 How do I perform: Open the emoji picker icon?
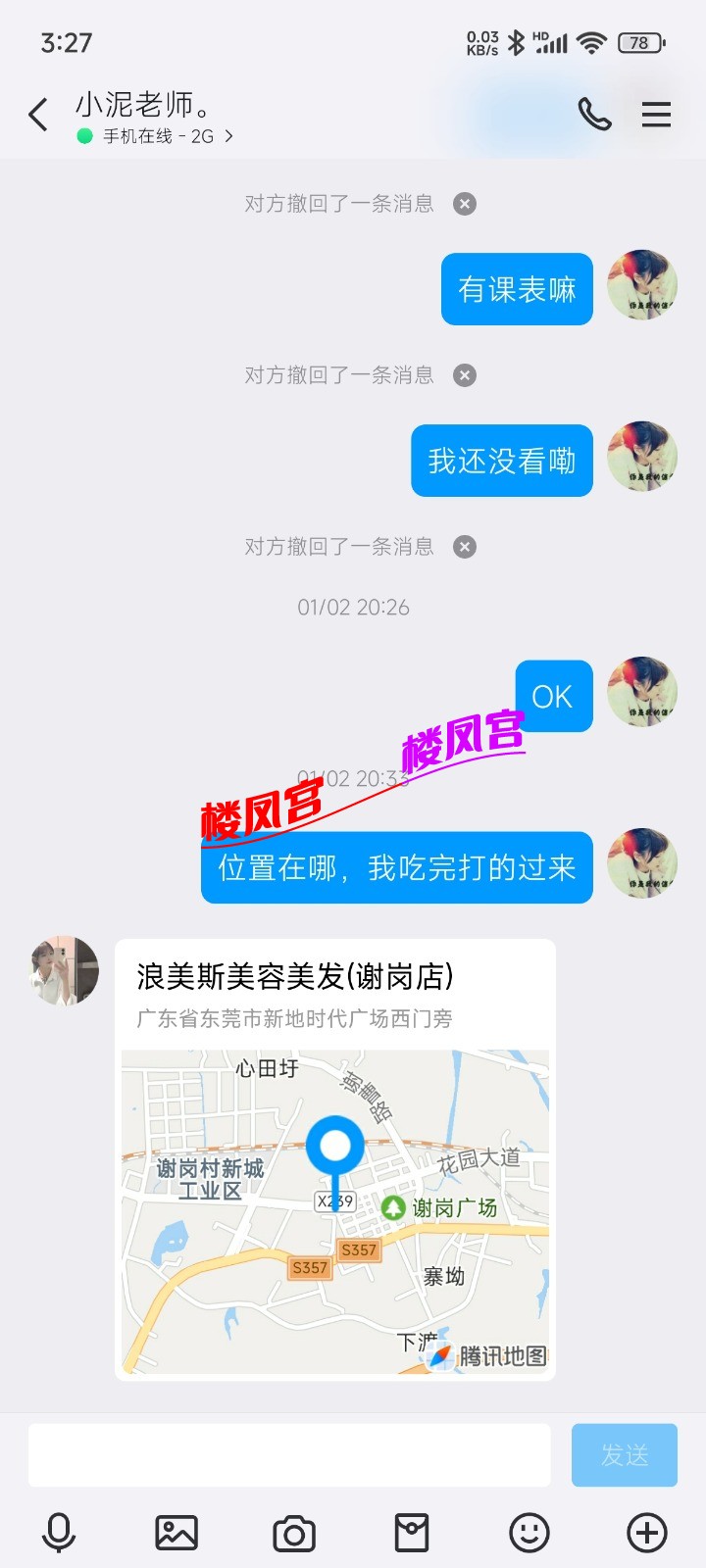529,1534
